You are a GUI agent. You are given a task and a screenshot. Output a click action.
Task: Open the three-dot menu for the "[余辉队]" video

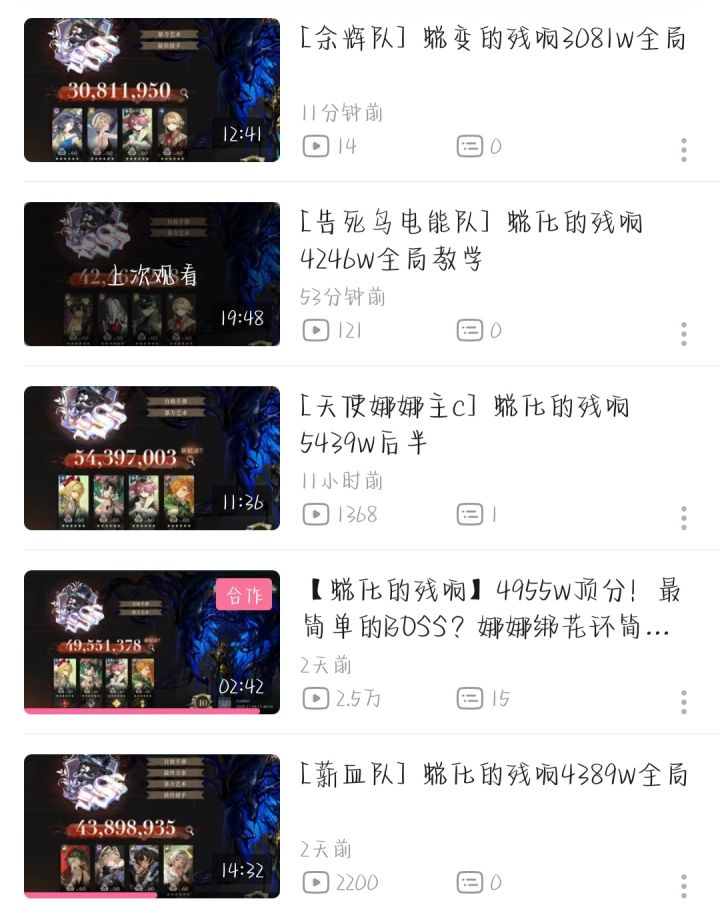click(x=684, y=150)
